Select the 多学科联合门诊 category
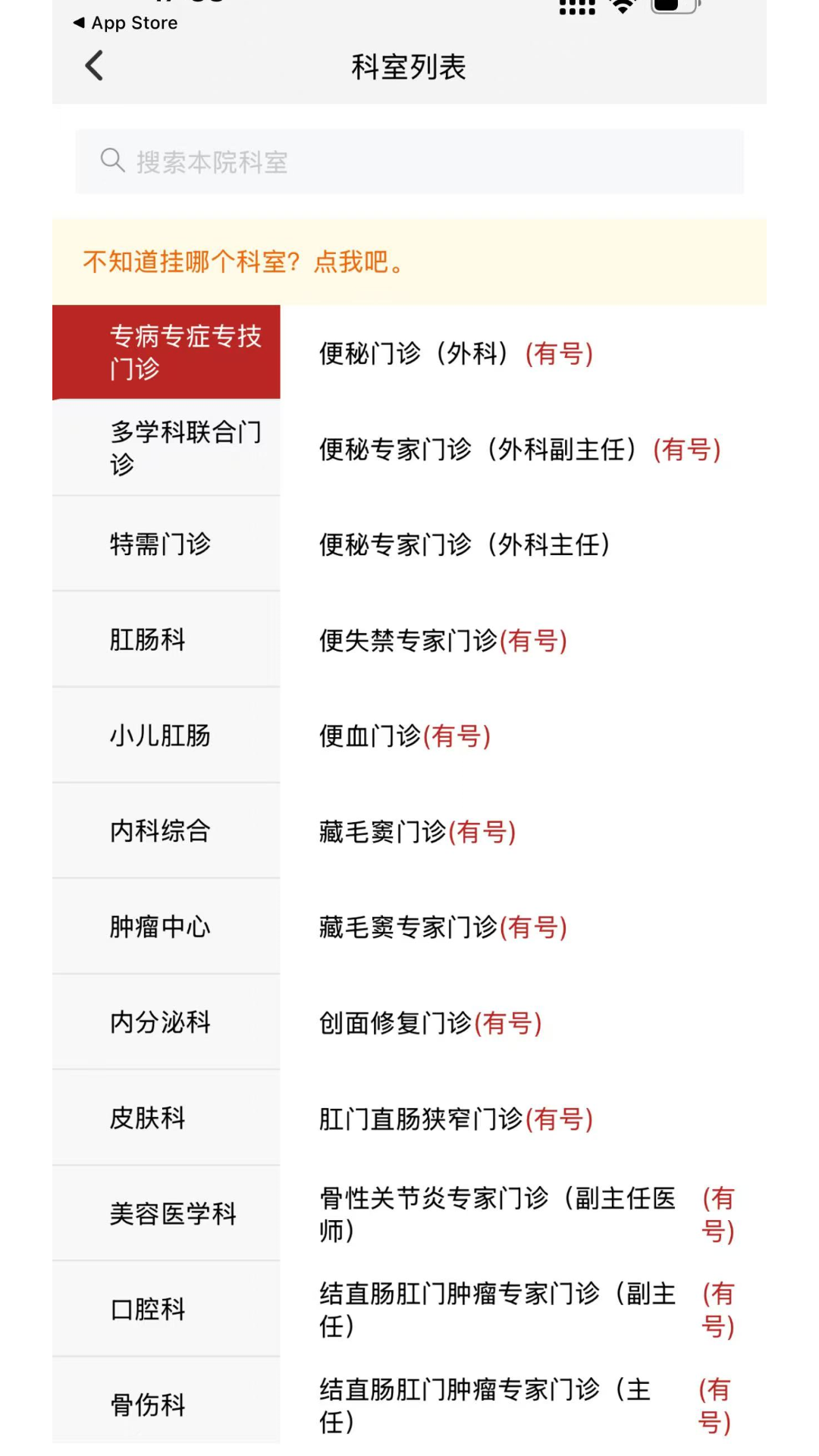This screenshot has width=819, height=1456. pos(167,447)
